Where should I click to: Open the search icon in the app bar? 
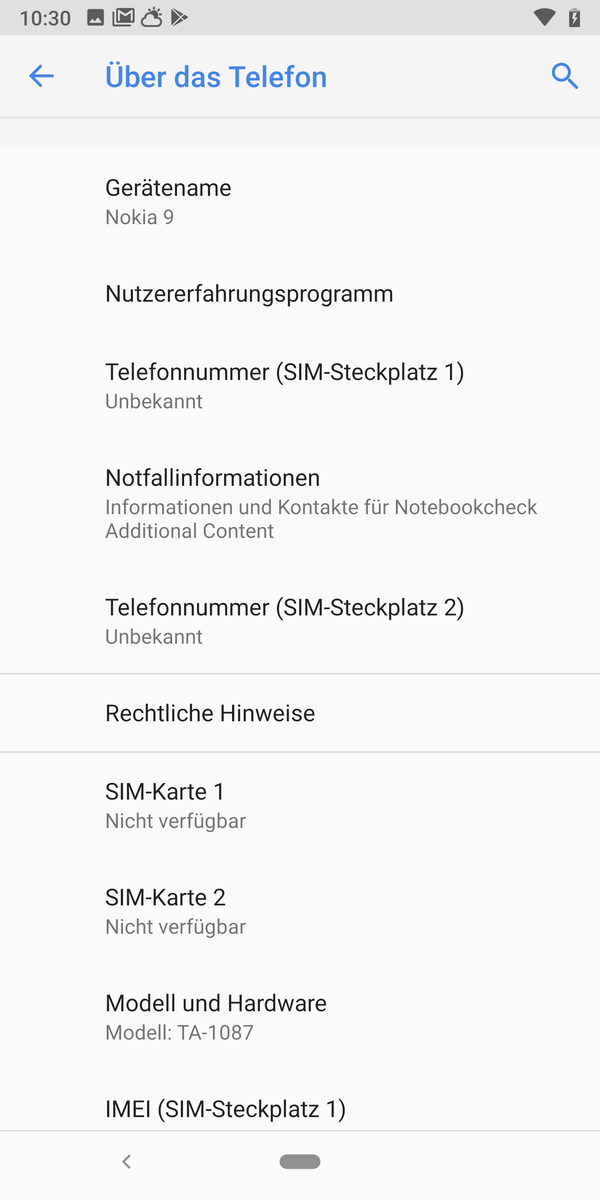565,76
